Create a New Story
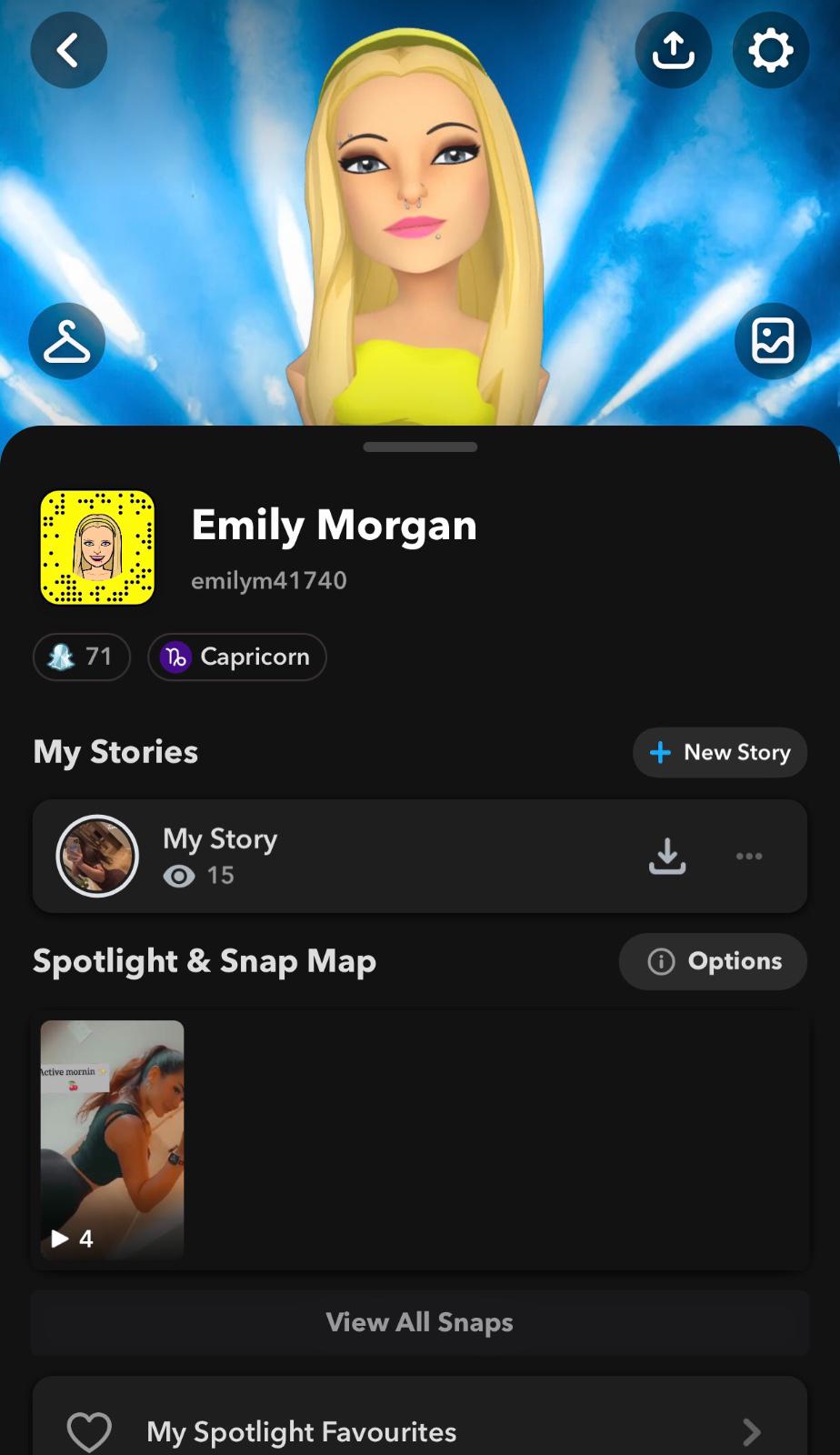Screen dimensions: 840x1455 coord(719,752)
